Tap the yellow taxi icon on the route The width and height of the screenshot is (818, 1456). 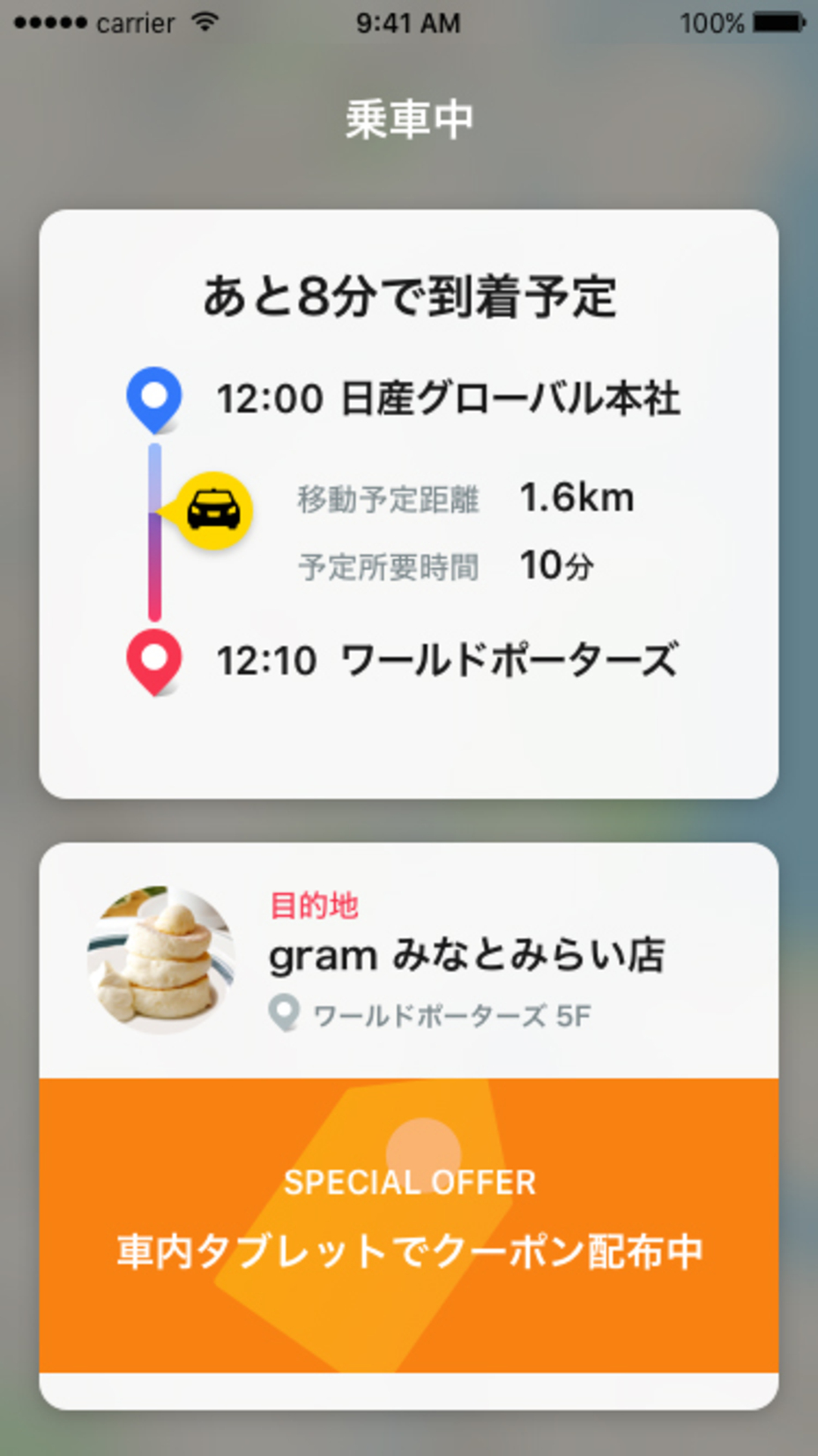(x=213, y=509)
